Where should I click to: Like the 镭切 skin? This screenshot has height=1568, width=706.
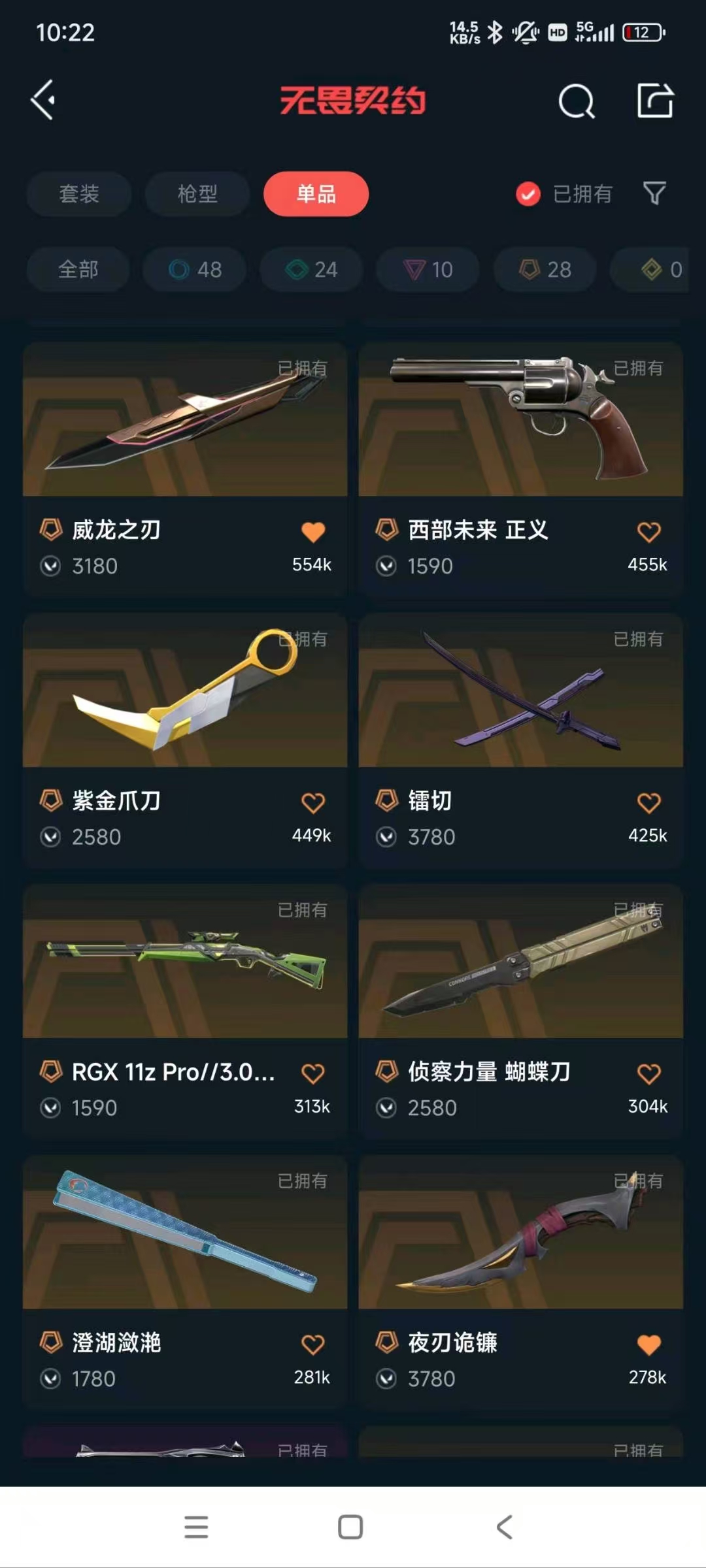tap(648, 803)
